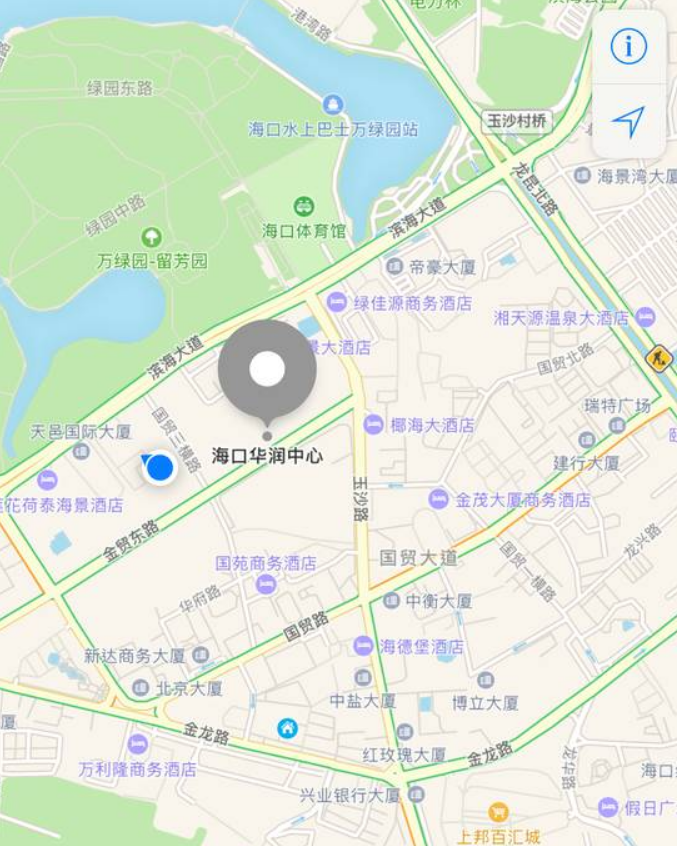Tap 国苑商务酒店 hotel marker

pyautogui.click(x=266, y=584)
